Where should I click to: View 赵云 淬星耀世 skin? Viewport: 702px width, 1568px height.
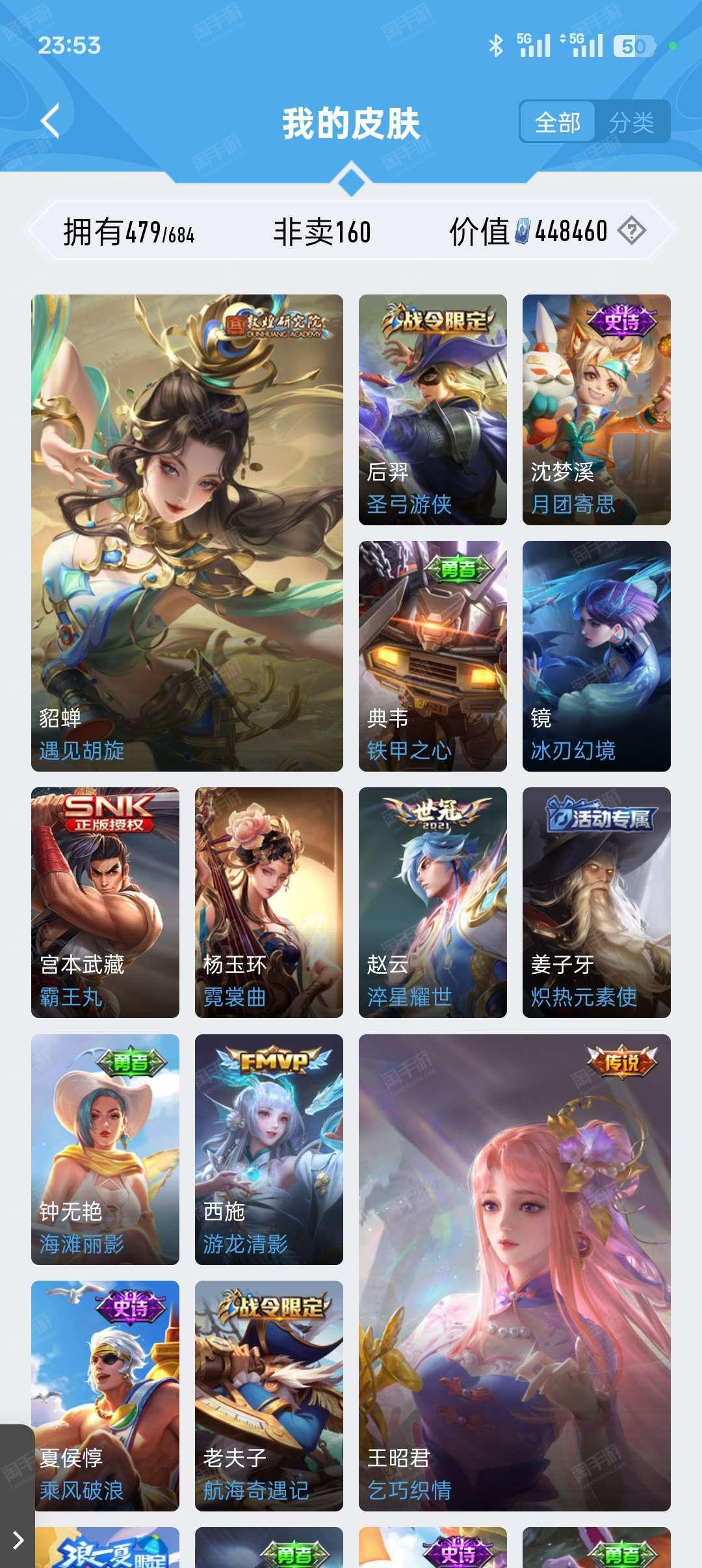[433, 902]
